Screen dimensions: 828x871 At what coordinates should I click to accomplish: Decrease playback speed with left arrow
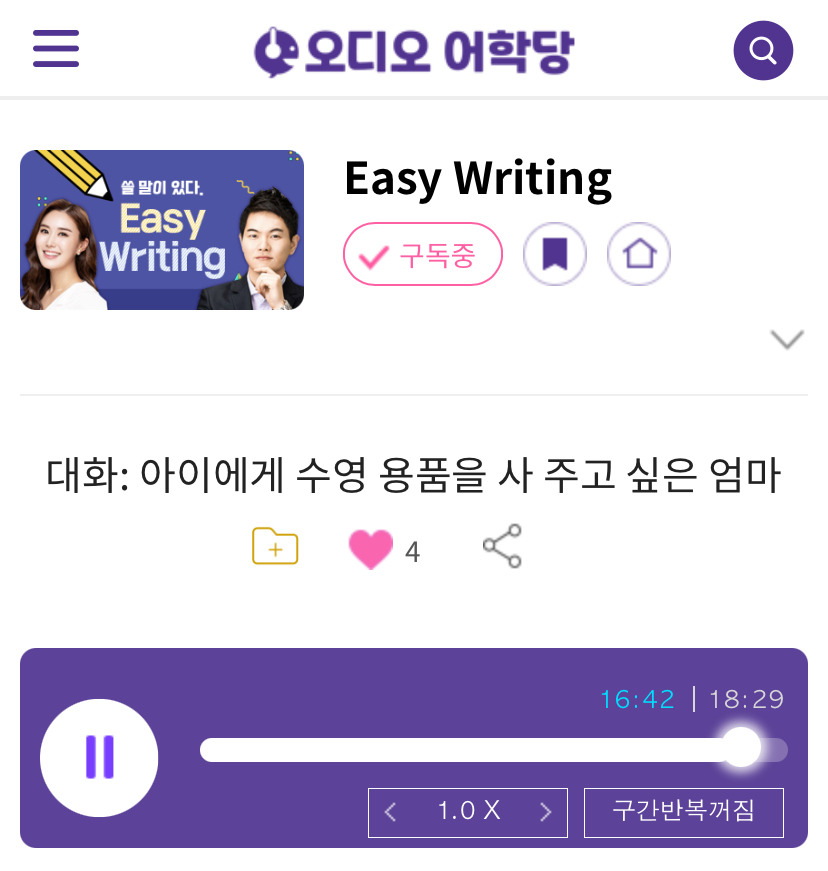pyautogui.click(x=390, y=813)
